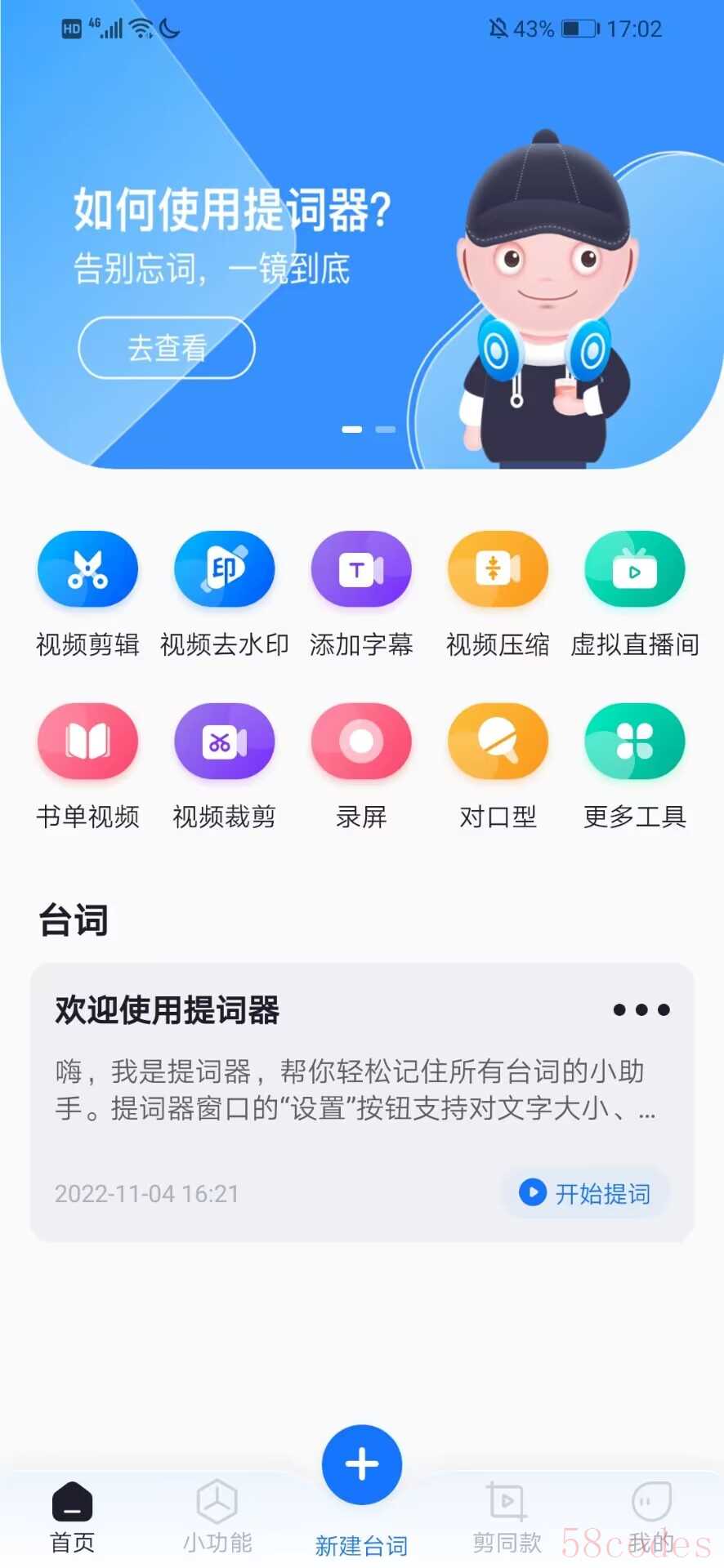
Task: Tap the second banner page indicator
Action: pyautogui.click(x=385, y=429)
